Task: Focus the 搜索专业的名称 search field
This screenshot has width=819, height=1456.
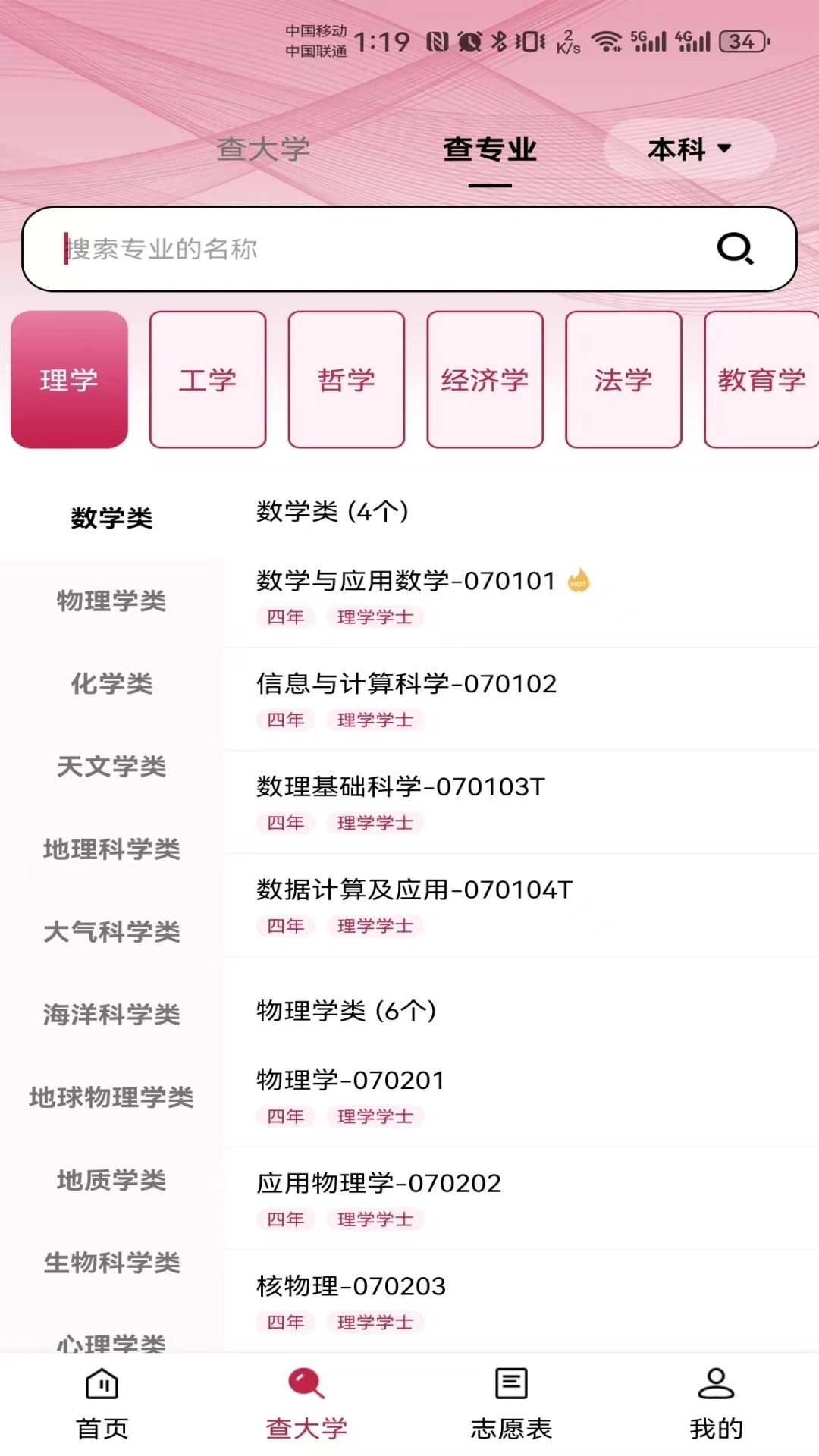Action: click(x=379, y=249)
